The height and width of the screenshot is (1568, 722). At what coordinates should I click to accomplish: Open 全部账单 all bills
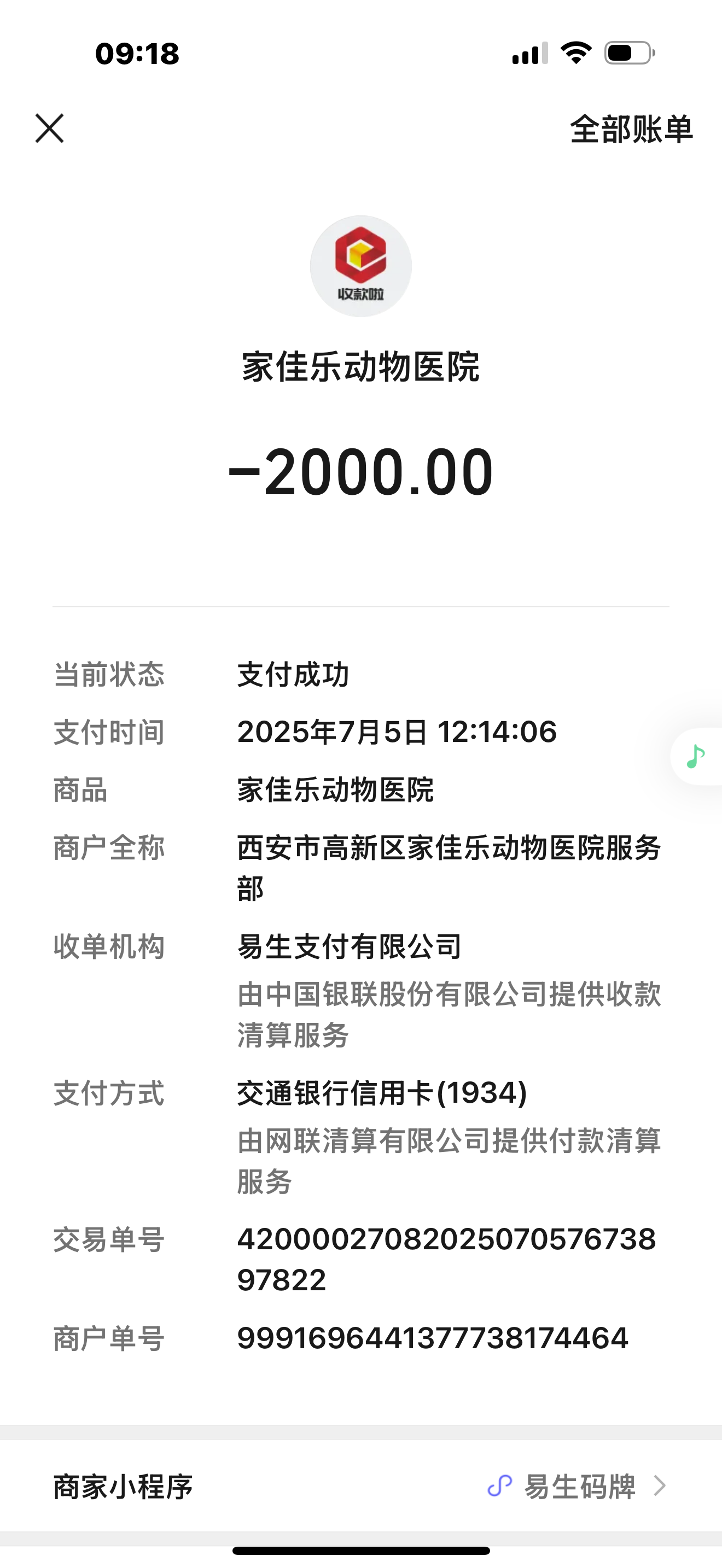[x=631, y=129]
